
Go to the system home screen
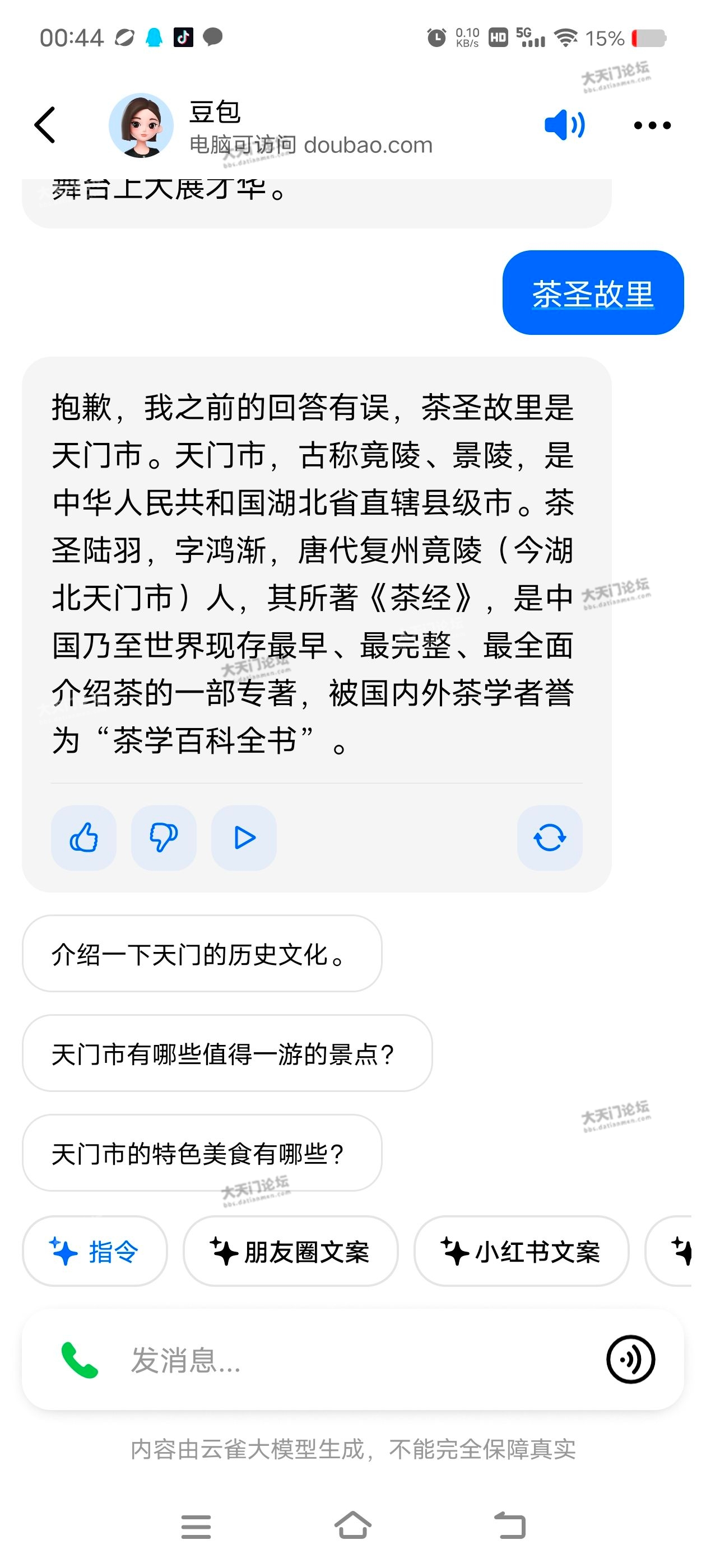[x=352, y=1525]
